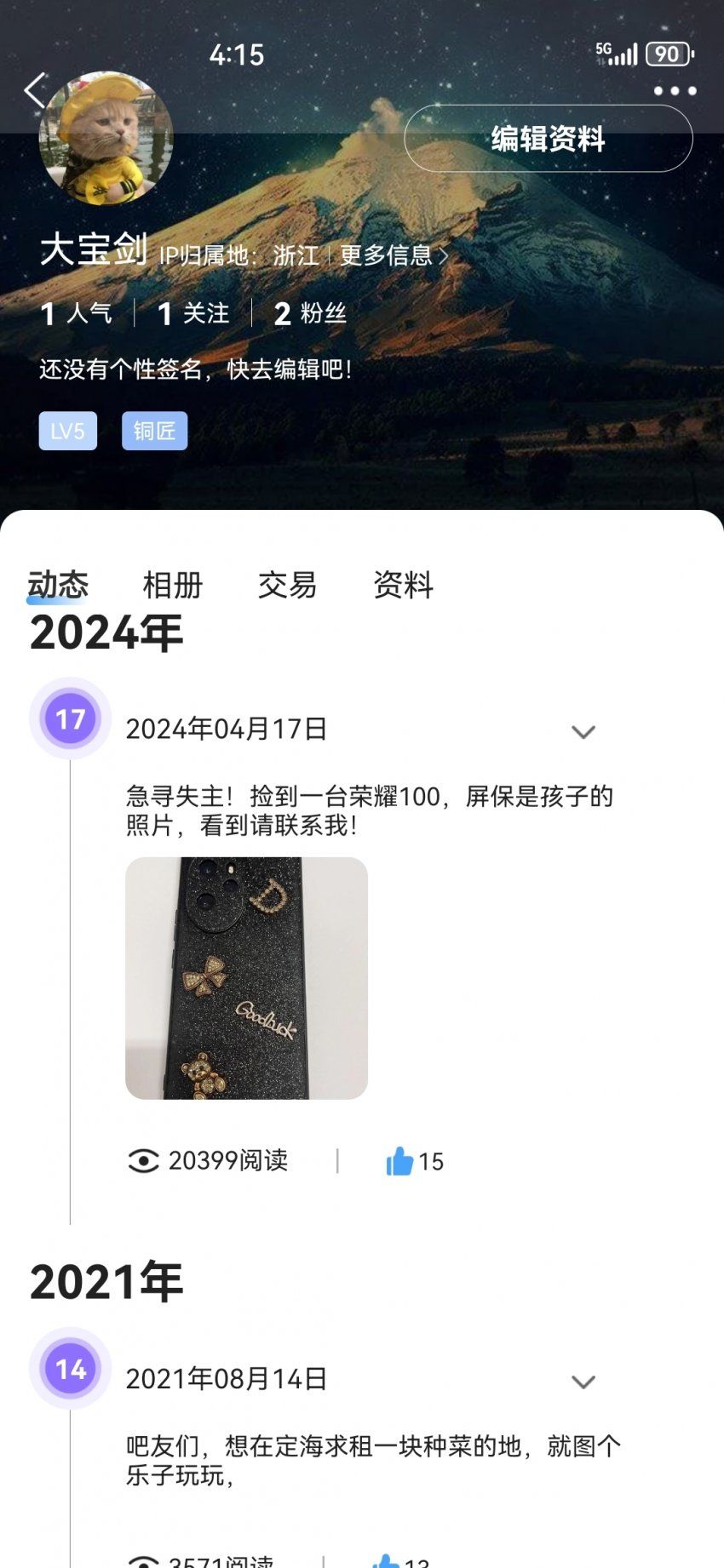The width and height of the screenshot is (724, 1568).
Task: Go back using the top-left arrow
Action: [x=34, y=90]
